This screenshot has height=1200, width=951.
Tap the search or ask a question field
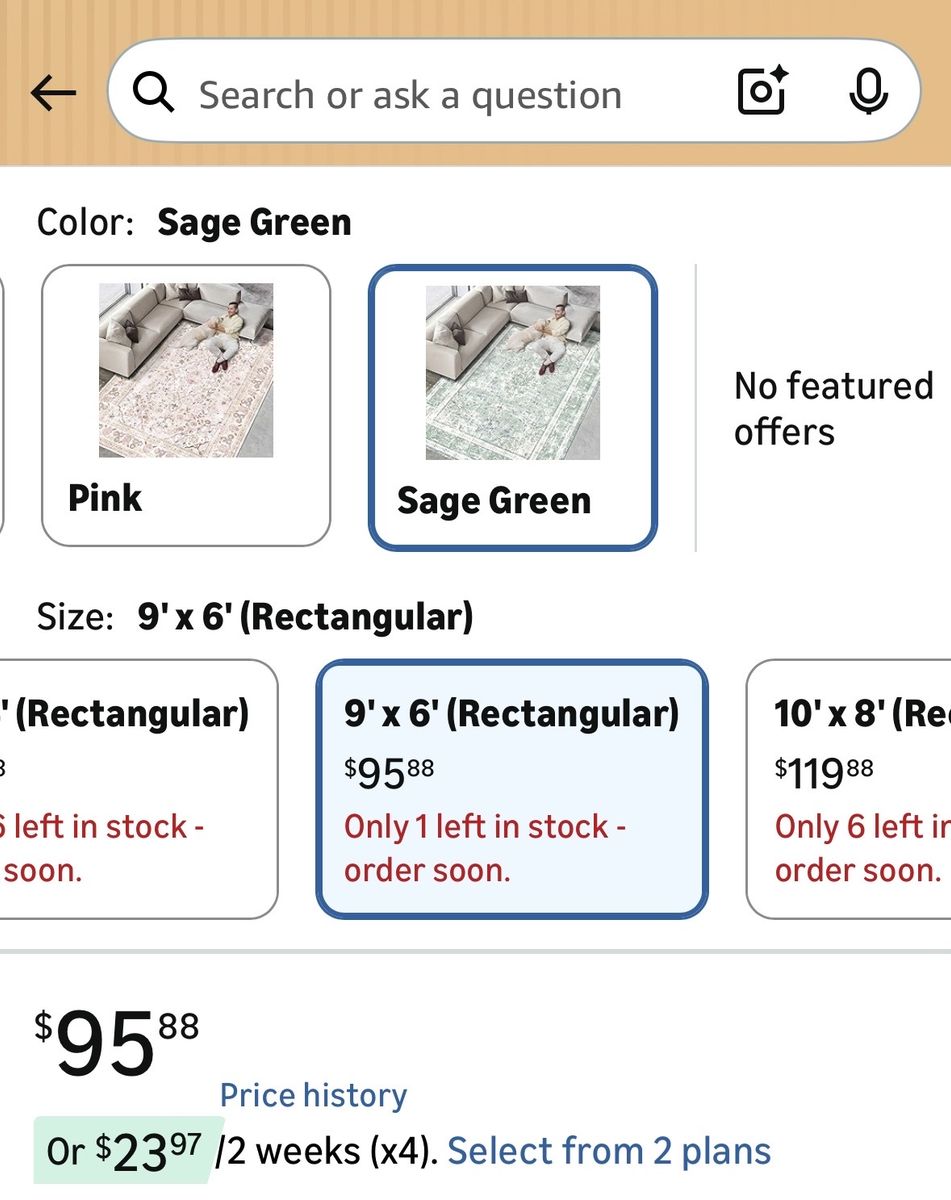point(410,95)
